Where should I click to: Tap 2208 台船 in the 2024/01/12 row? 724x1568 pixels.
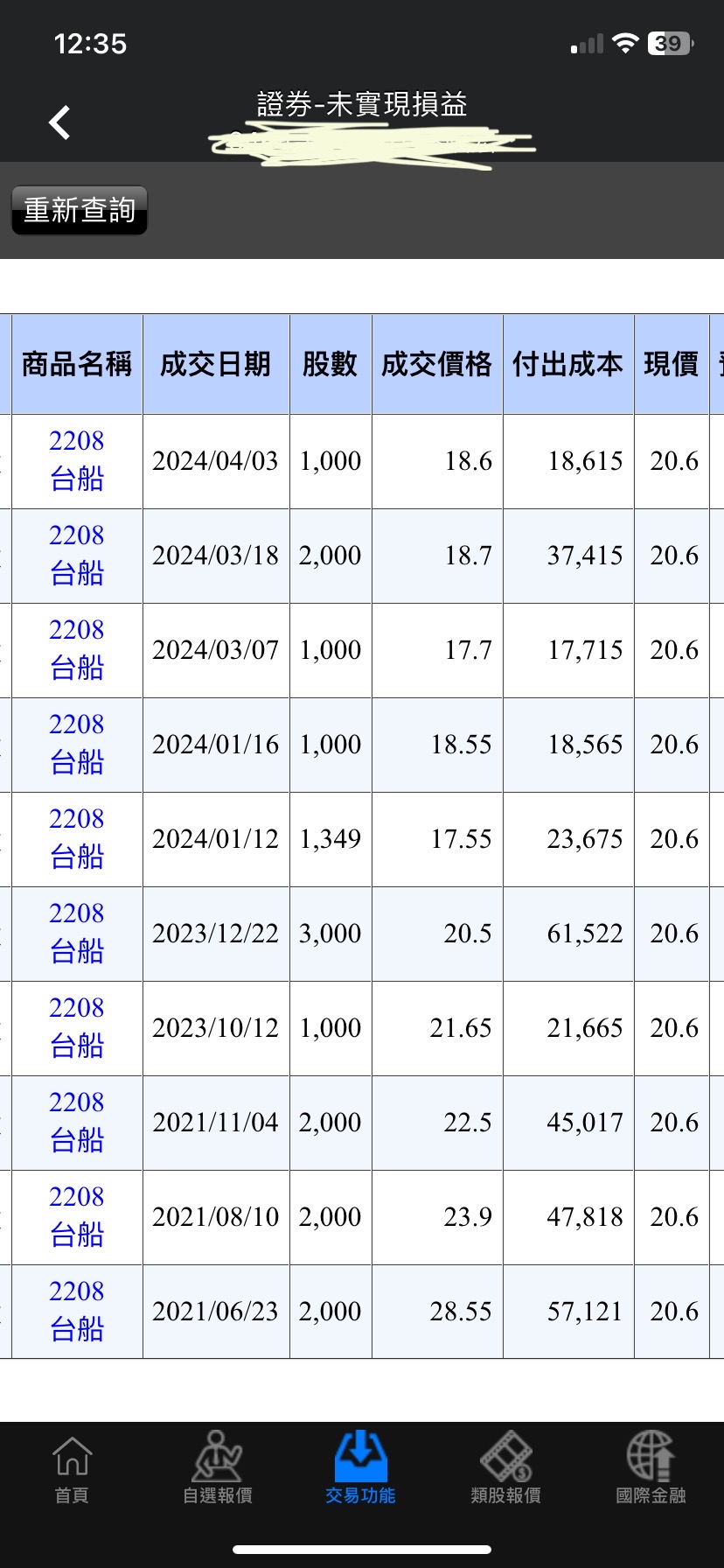click(77, 838)
